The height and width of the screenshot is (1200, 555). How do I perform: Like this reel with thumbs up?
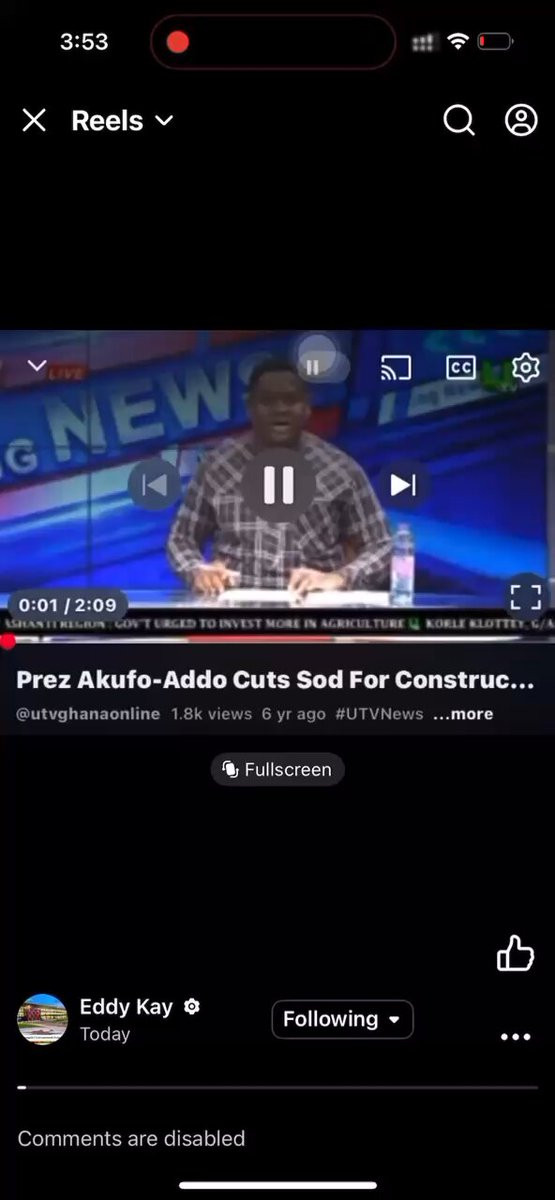516,954
